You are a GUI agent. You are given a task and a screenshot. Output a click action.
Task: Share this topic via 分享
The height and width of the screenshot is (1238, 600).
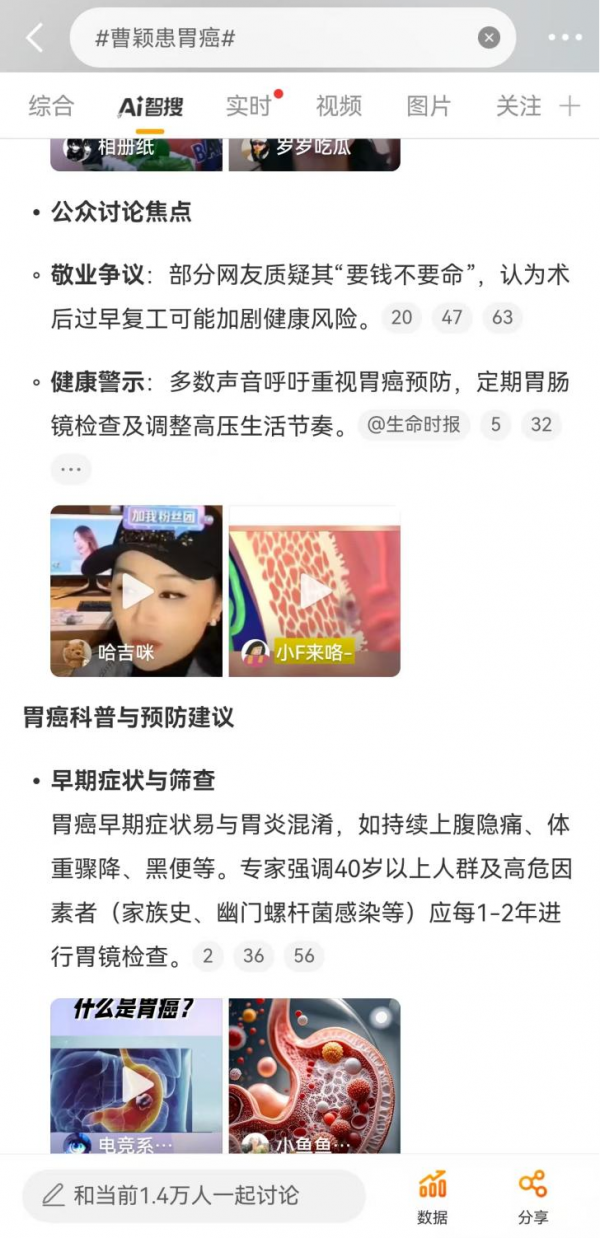coord(533,1196)
